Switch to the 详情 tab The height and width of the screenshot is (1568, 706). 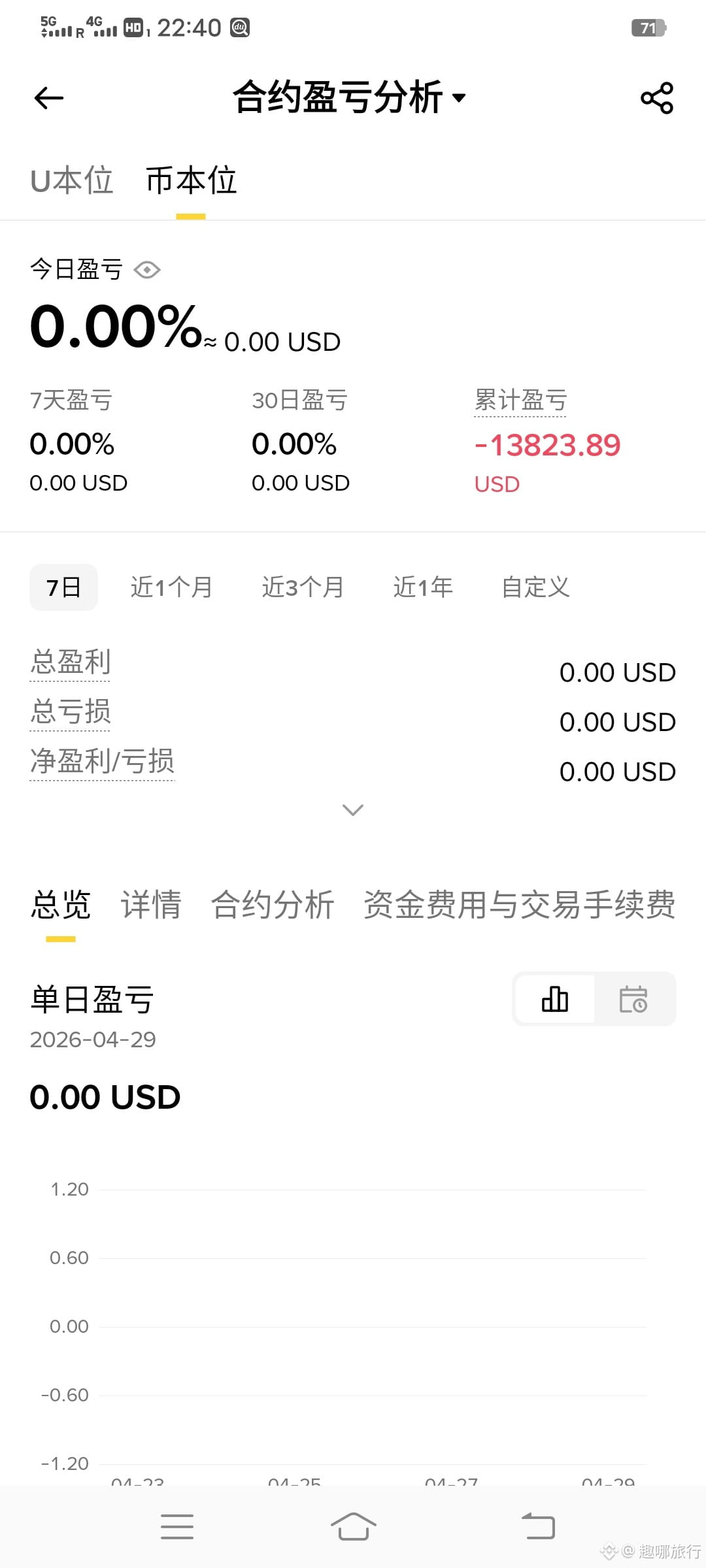[x=151, y=905]
